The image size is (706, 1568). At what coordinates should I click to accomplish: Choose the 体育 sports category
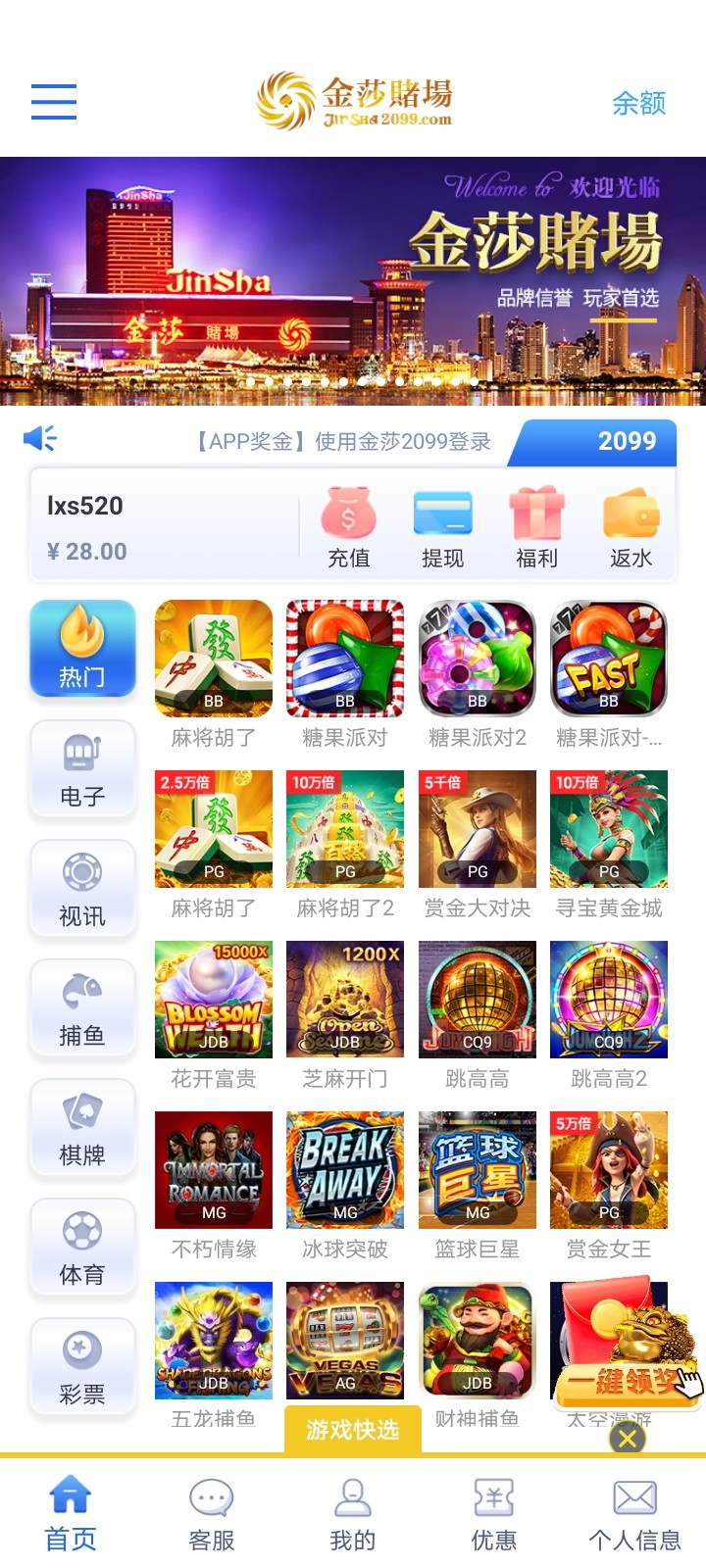82,1248
